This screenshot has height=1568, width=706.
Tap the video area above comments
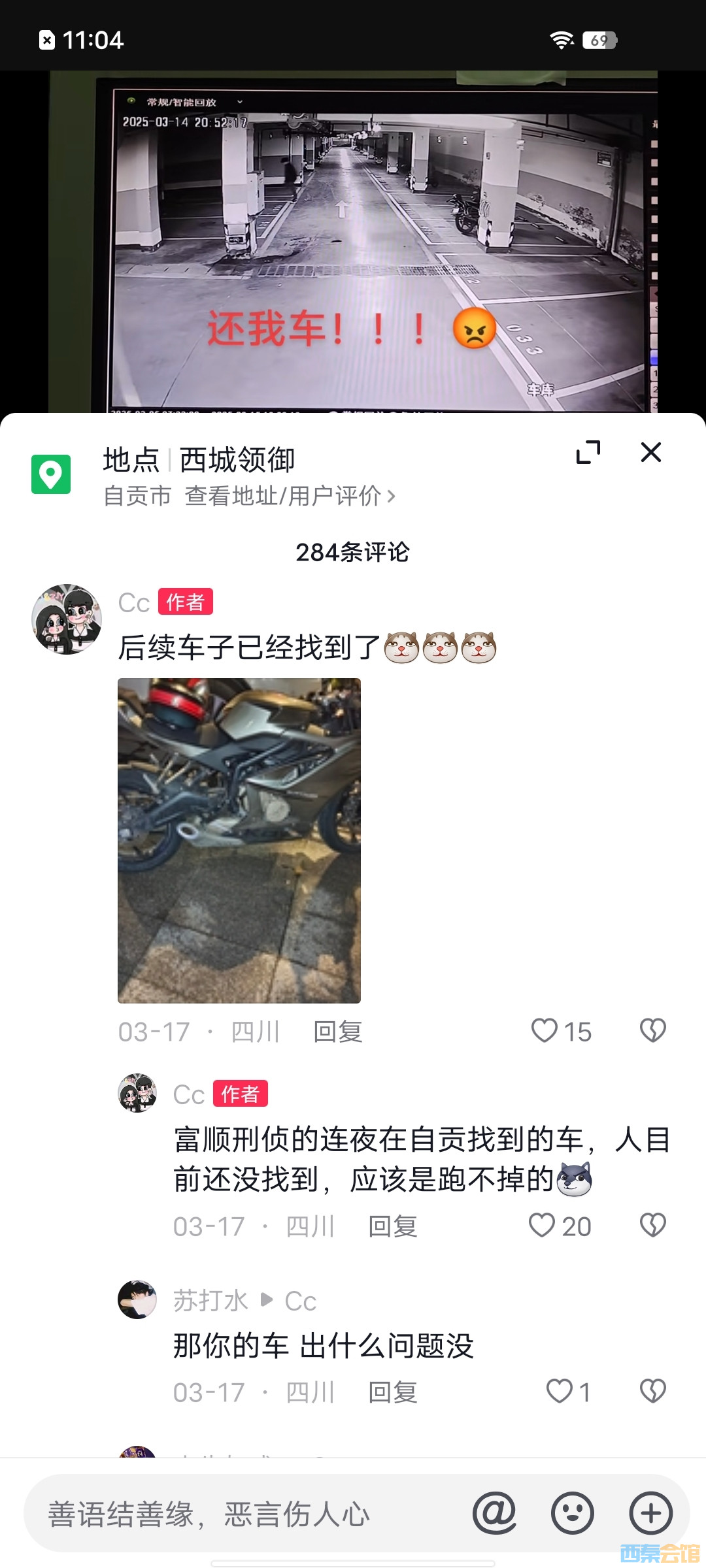click(353, 242)
